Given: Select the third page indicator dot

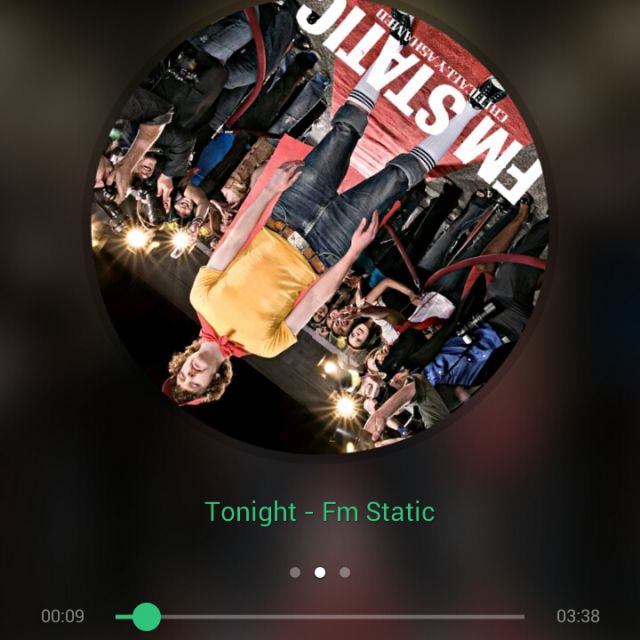Looking at the screenshot, I should (x=345, y=573).
